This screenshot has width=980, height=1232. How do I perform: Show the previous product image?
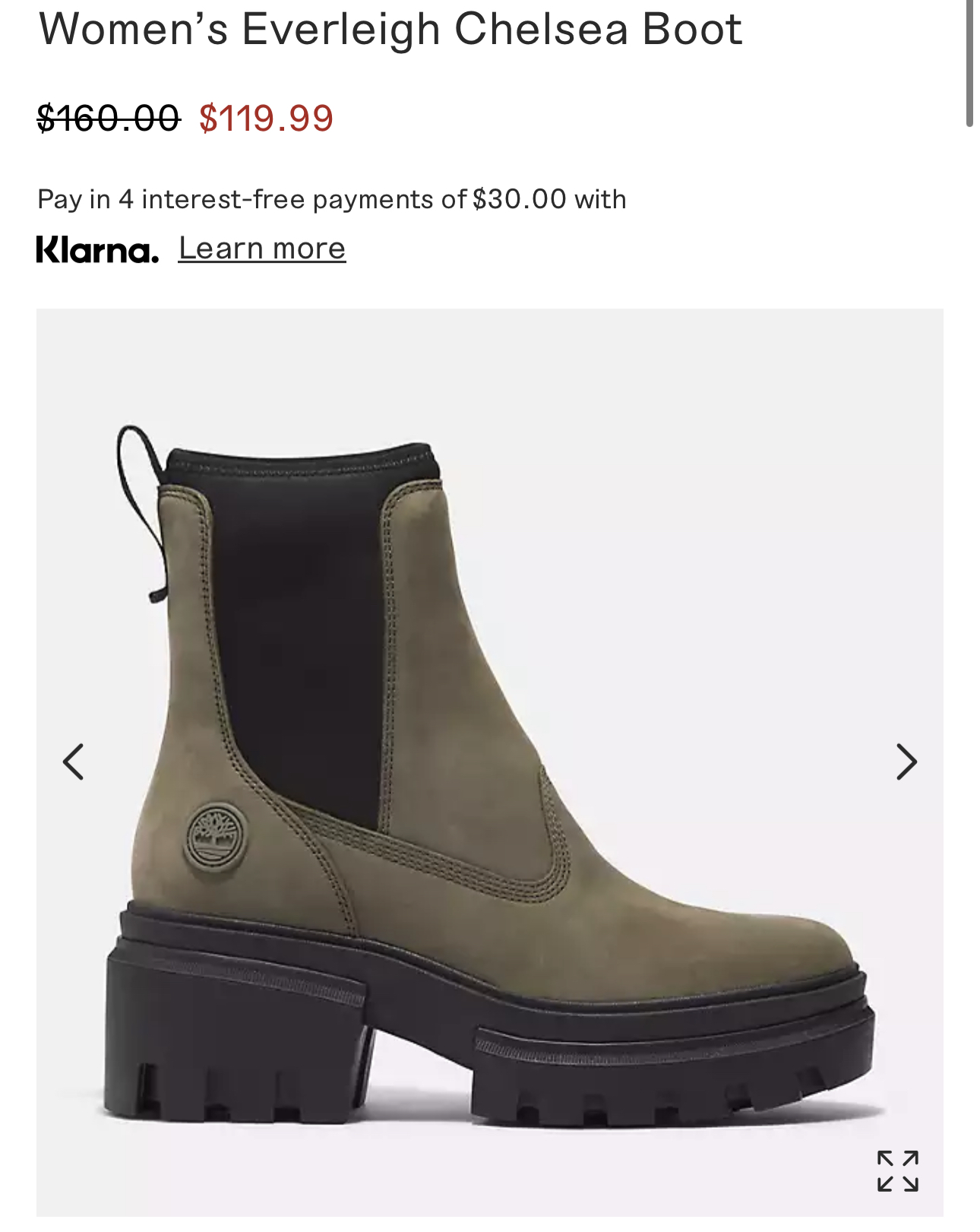point(74,762)
